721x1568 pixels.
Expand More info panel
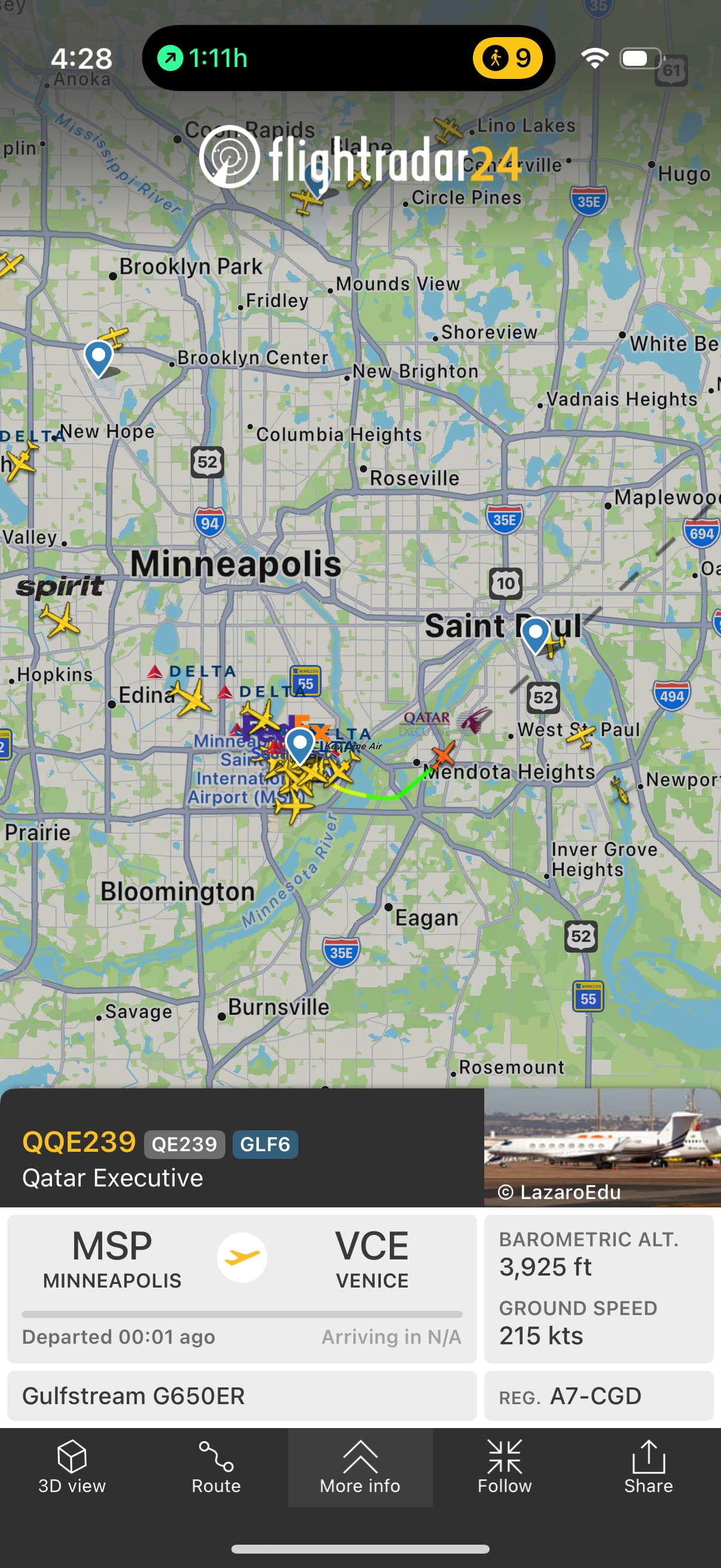pos(360,1467)
